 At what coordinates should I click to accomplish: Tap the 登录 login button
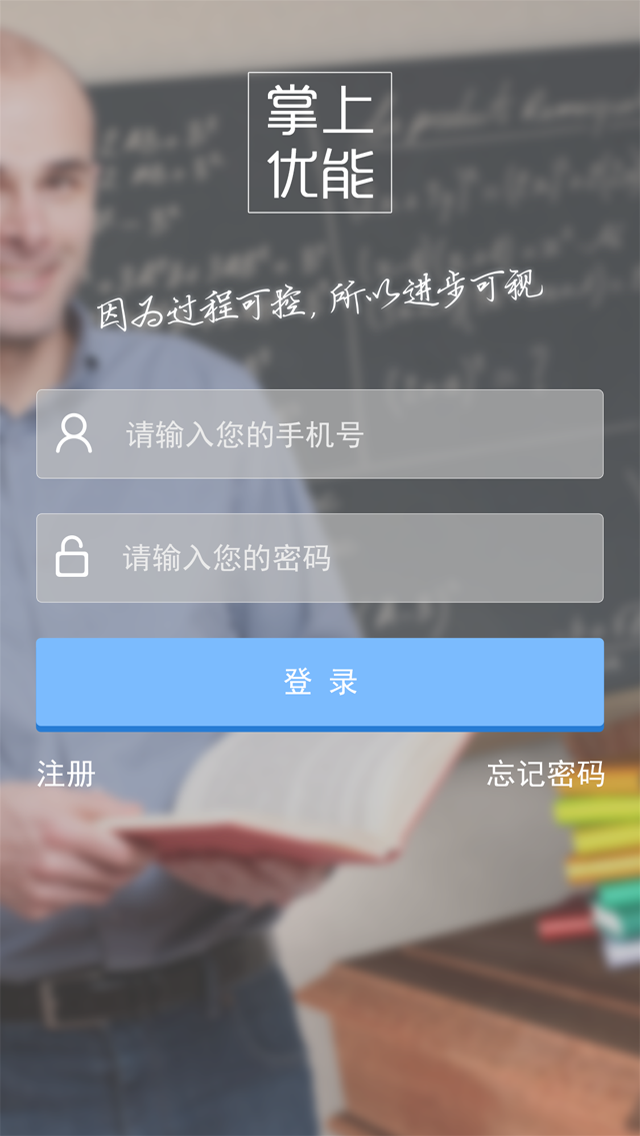tap(320, 683)
